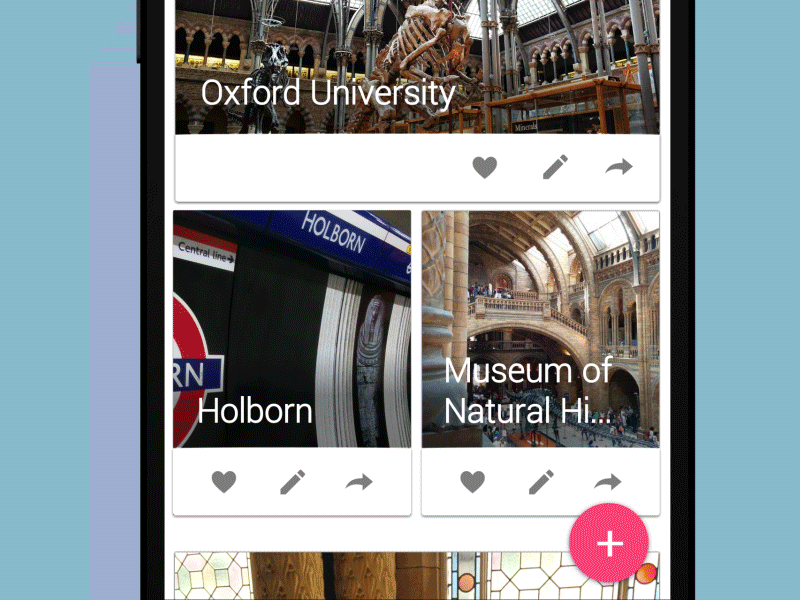Share the Holborn card

359,483
